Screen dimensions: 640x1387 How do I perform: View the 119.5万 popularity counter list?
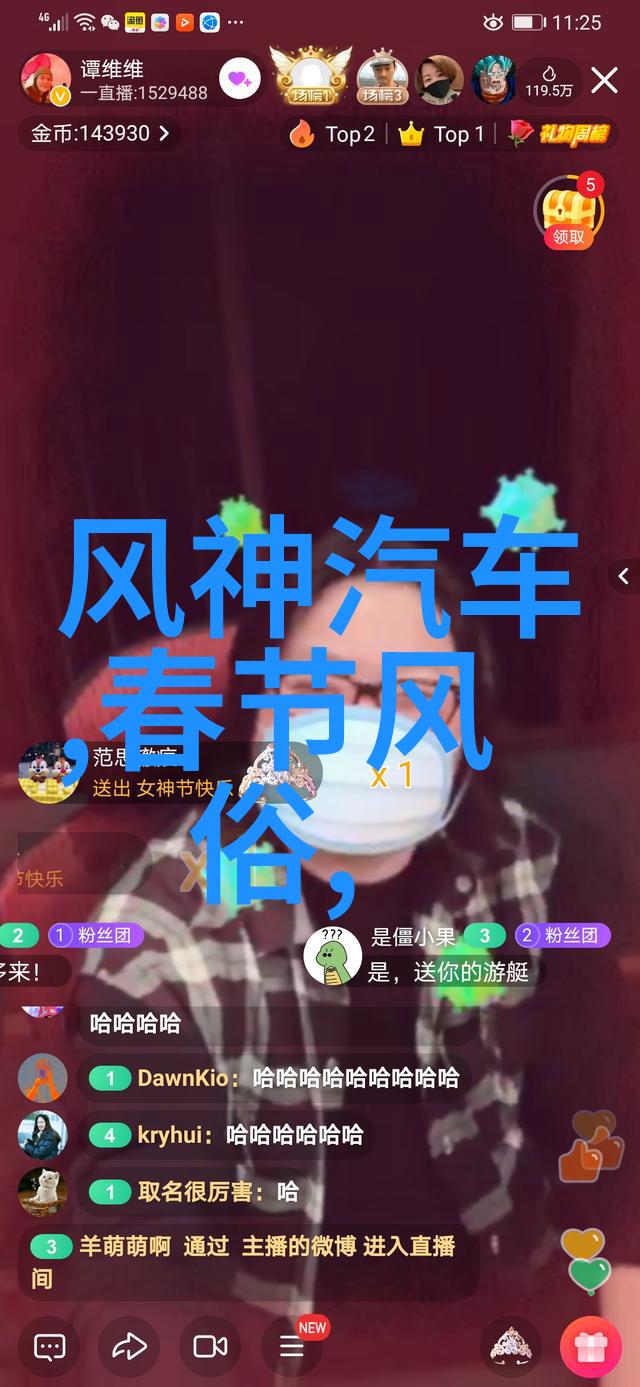click(549, 81)
